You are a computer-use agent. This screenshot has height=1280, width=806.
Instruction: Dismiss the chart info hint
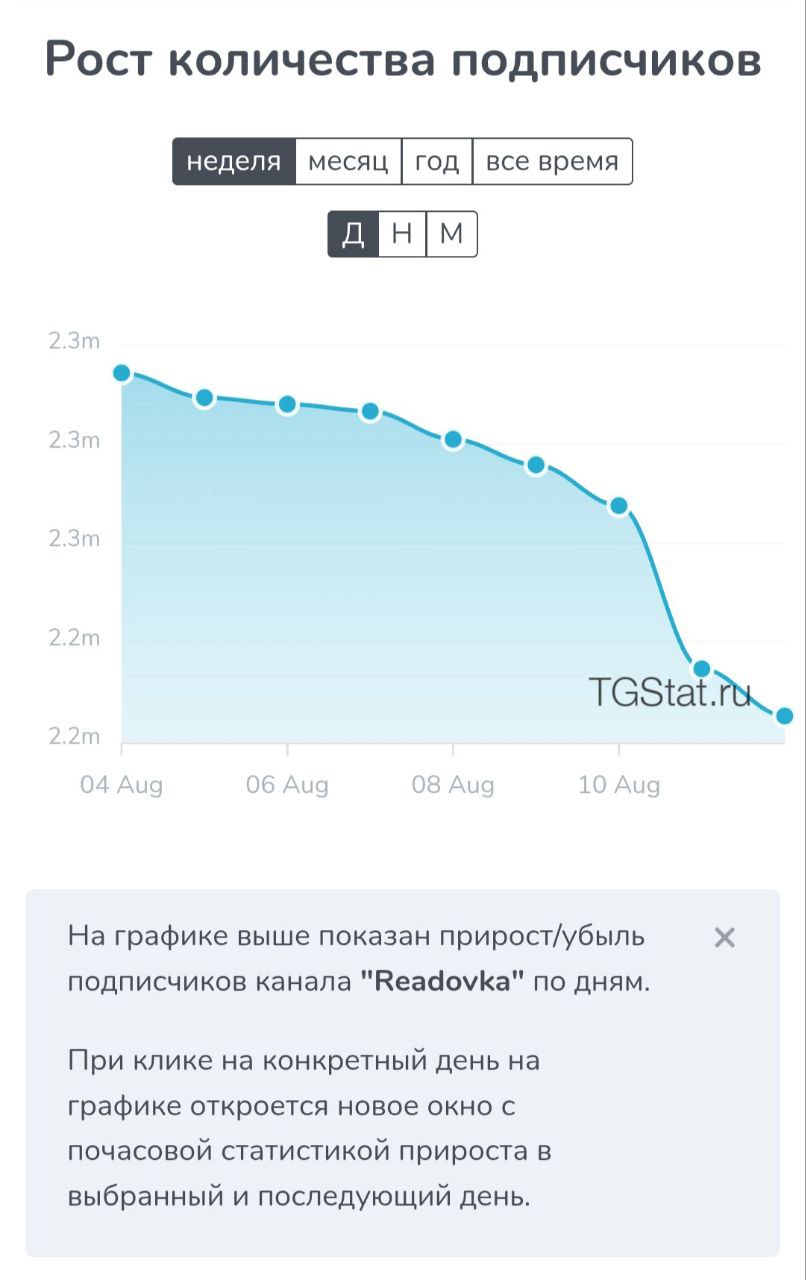pyautogui.click(x=725, y=937)
